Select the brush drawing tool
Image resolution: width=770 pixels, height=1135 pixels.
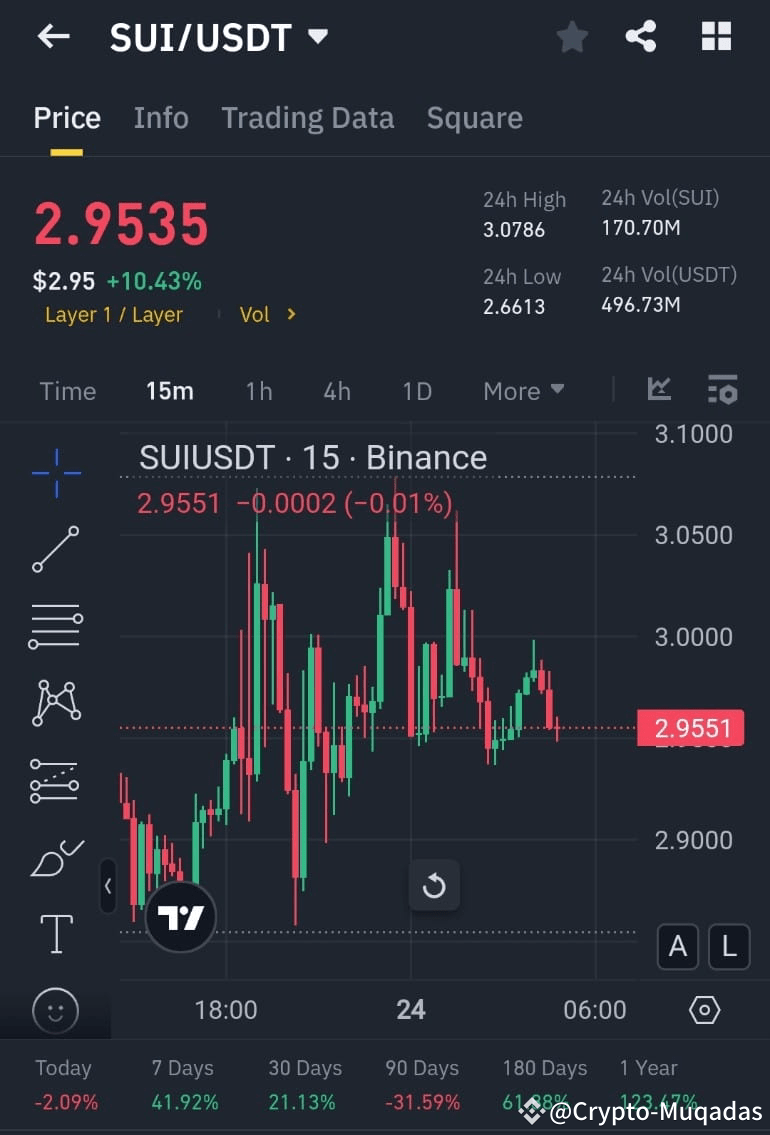(55, 858)
